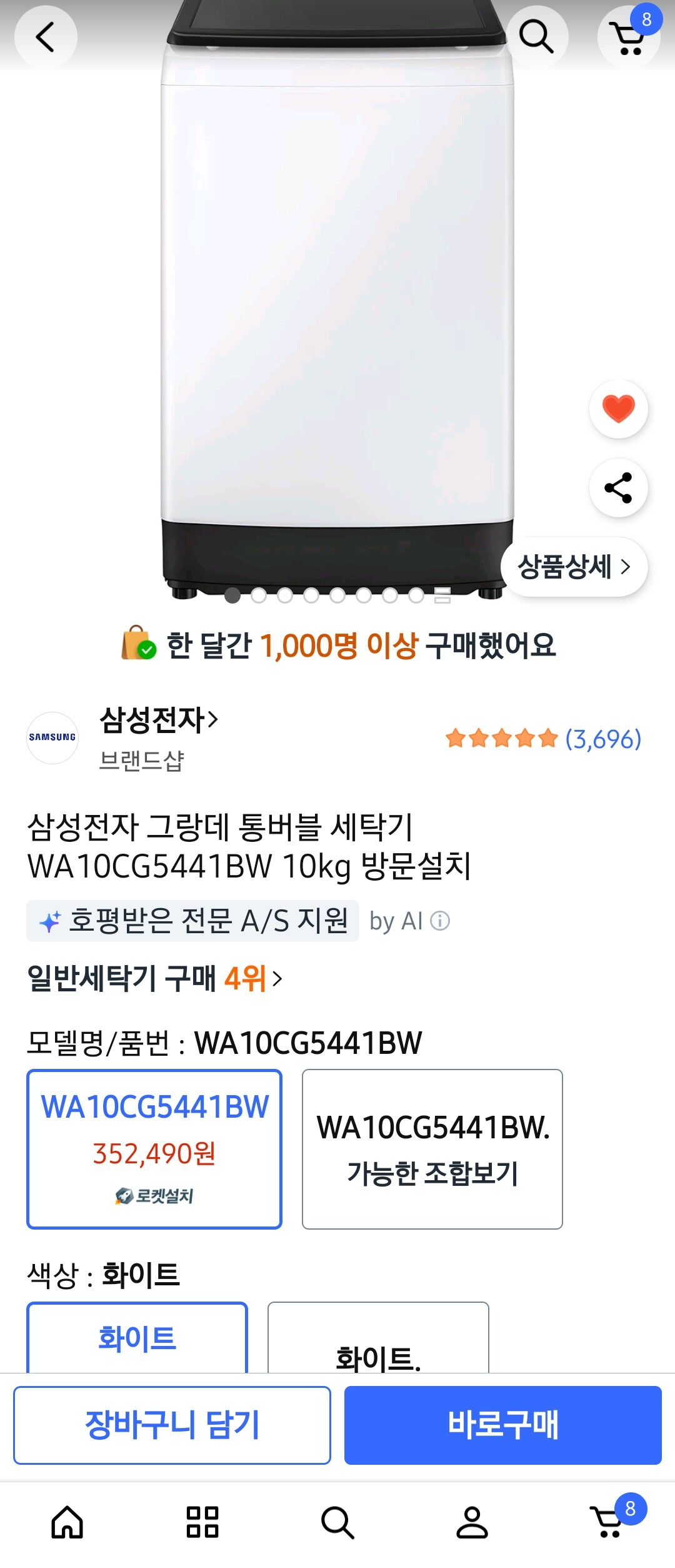Viewport: 675px width, 1568px height.
Task: Add item with 장바구니 담기
Action: (x=172, y=1425)
